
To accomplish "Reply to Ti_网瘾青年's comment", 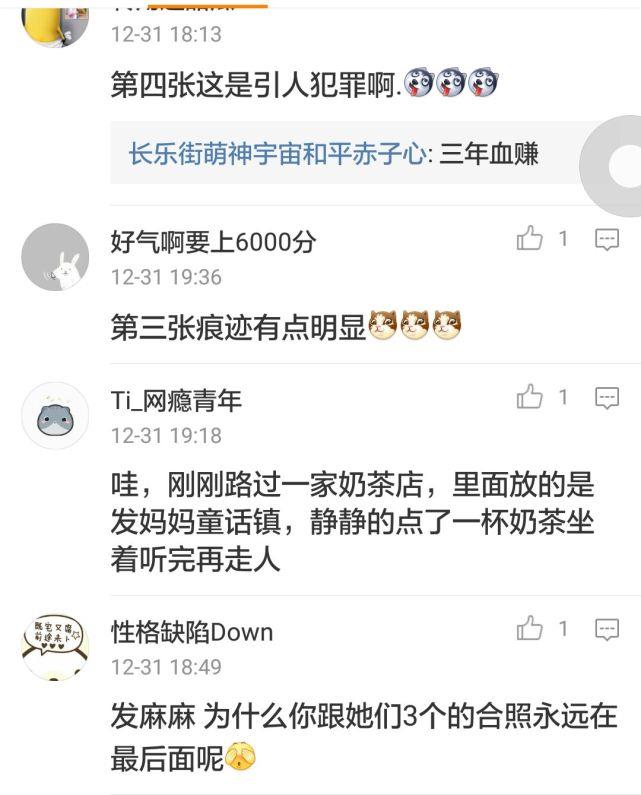I will coord(607,398).
